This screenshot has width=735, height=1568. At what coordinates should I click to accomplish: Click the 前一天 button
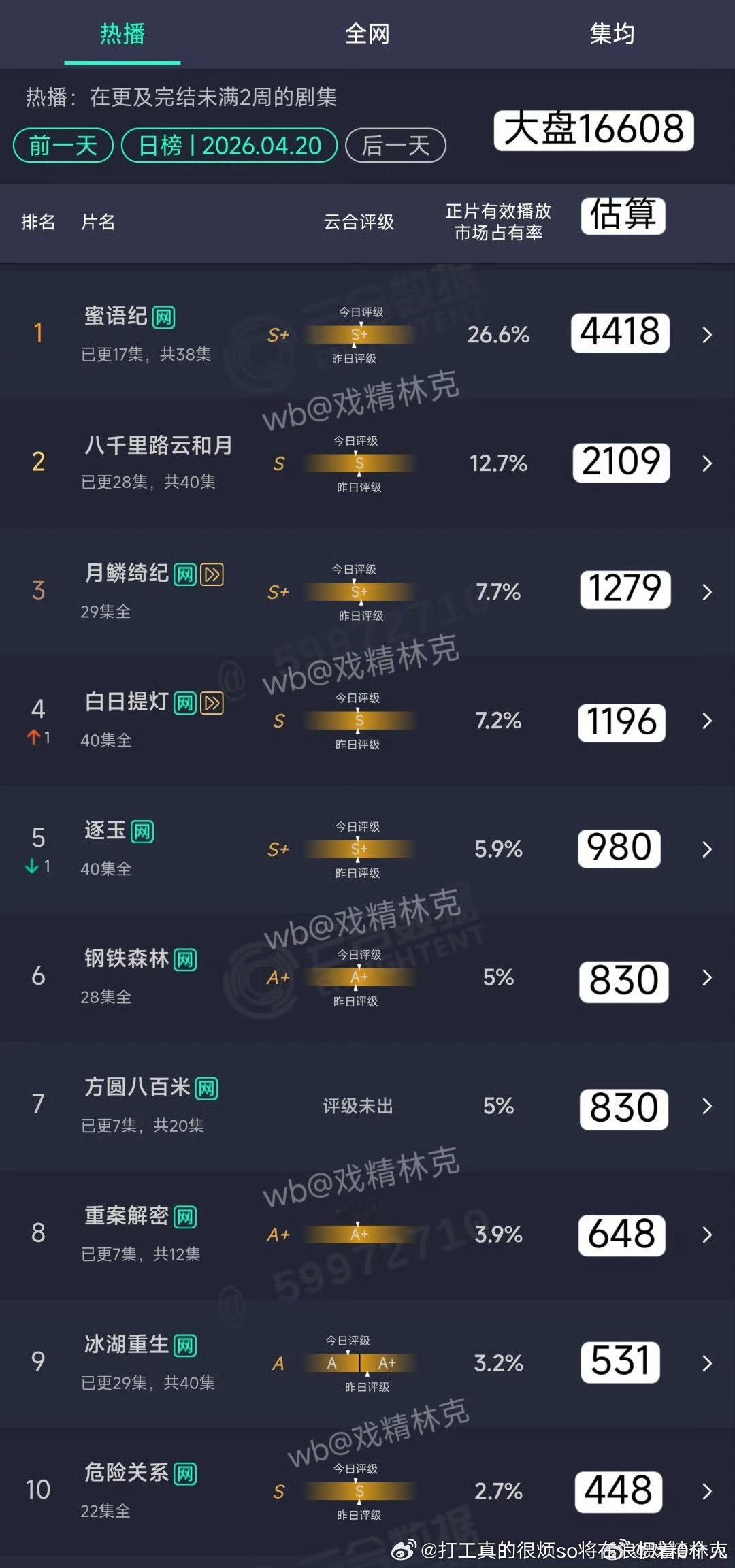63,145
